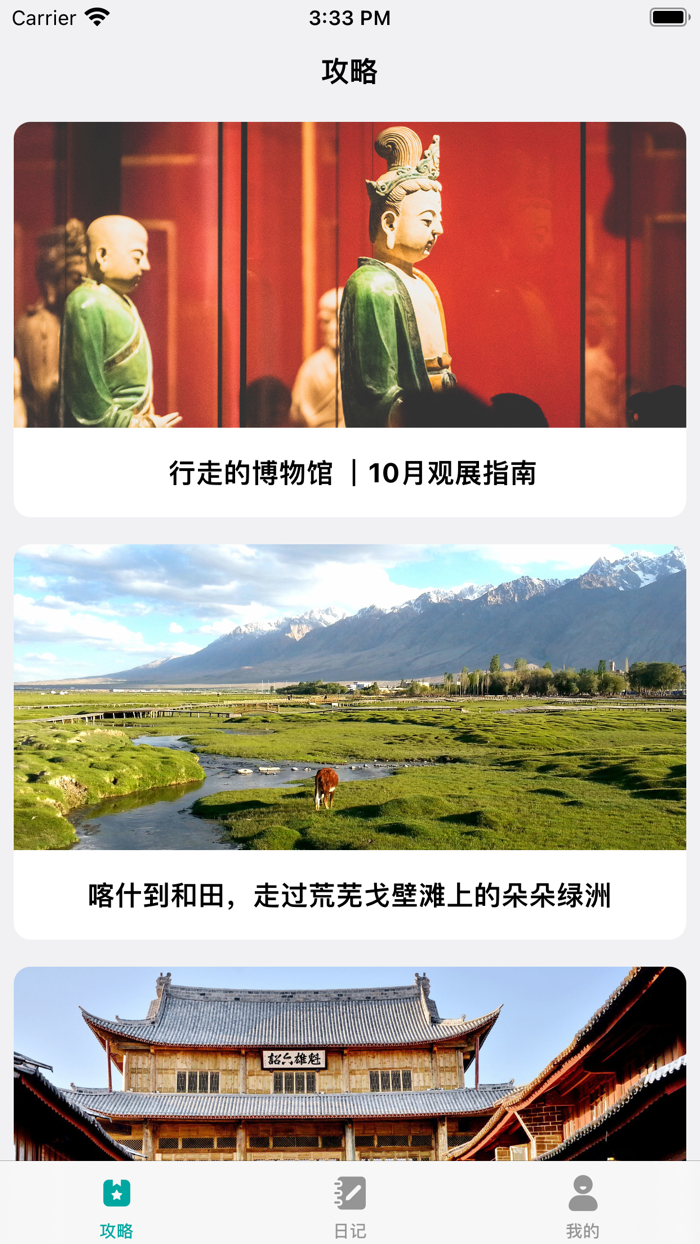Go to the 我的 tab
700x1244 pixels.
point(583,1206)
